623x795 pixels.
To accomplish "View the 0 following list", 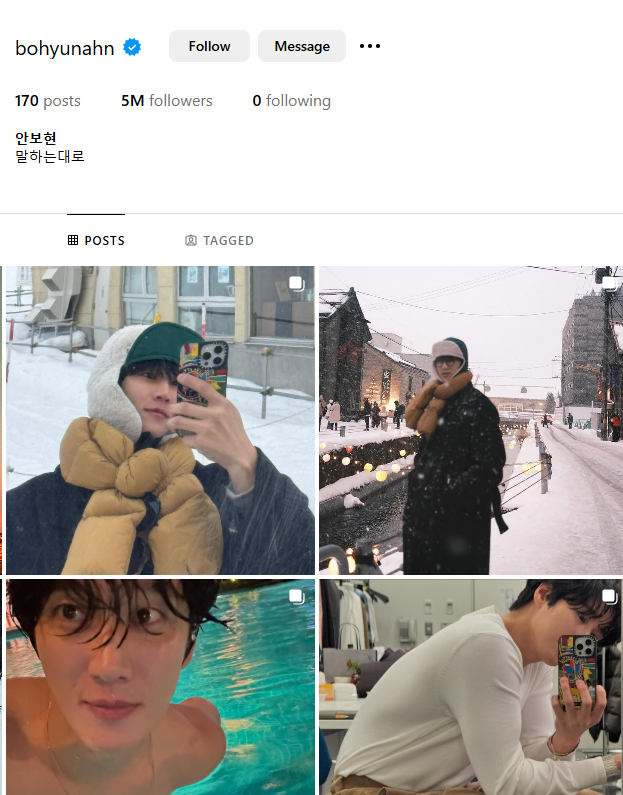I will pyautogui.click(x=291, y=101).
